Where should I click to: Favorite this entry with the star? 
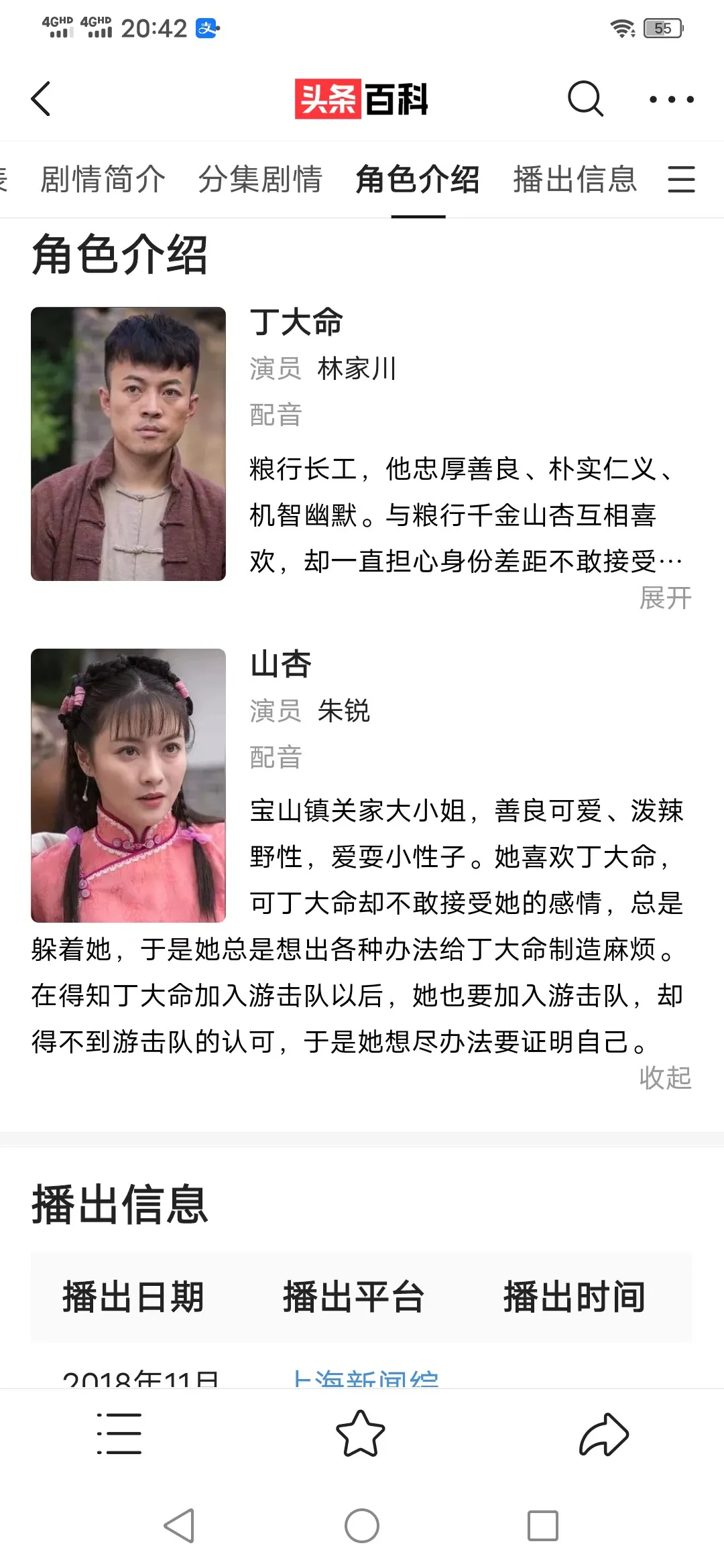(x=361, y=1434)
